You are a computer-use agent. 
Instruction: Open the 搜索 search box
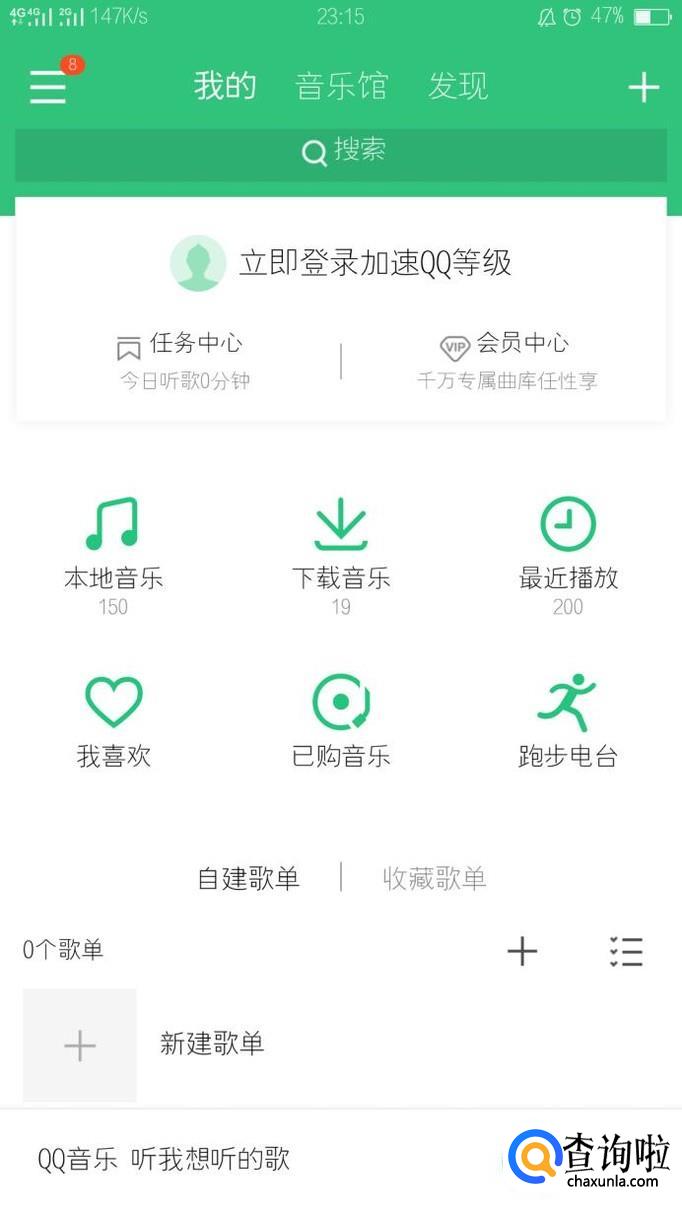coord(341,152)
